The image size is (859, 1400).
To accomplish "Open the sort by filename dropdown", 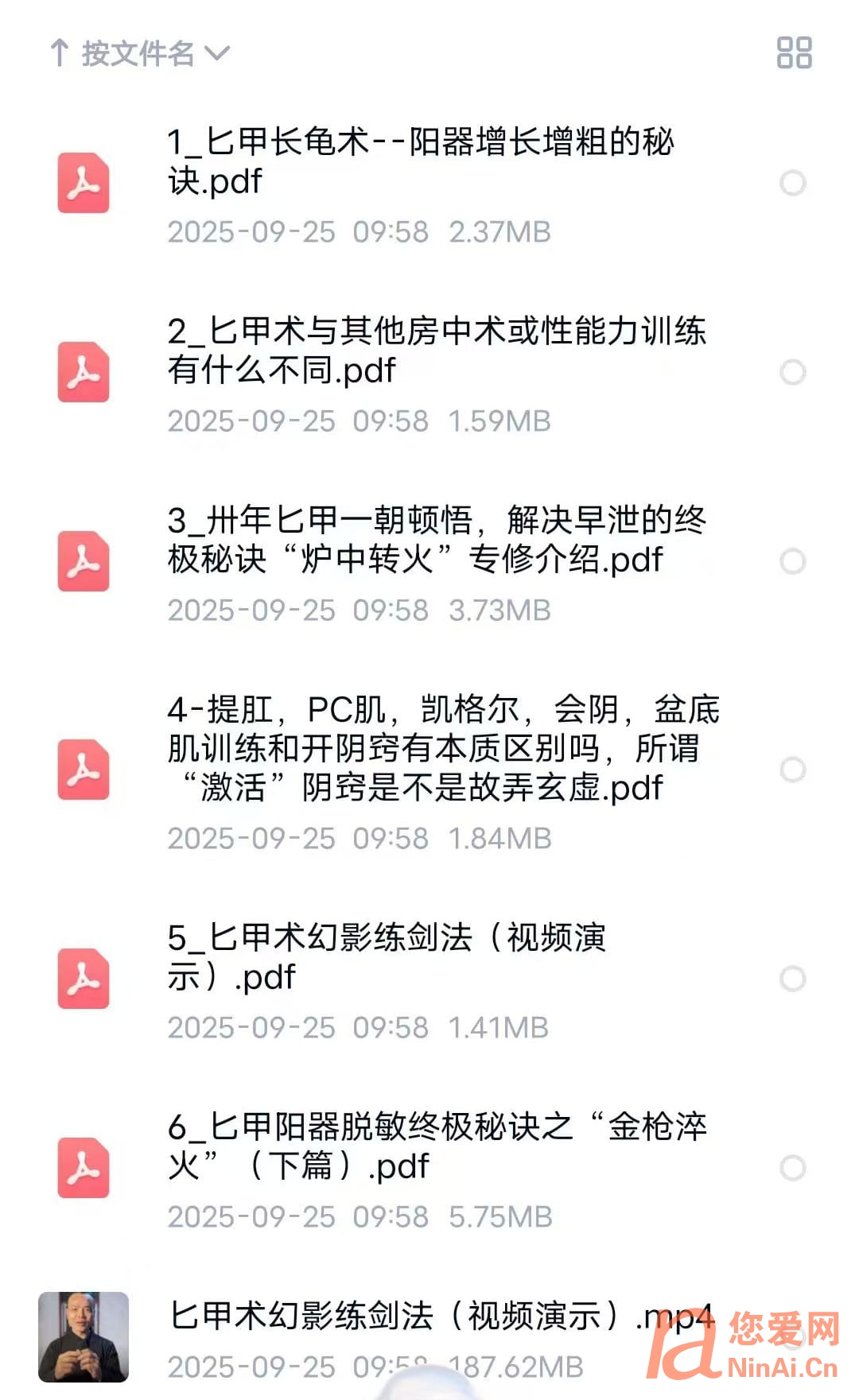I will [x=140, y=53].
